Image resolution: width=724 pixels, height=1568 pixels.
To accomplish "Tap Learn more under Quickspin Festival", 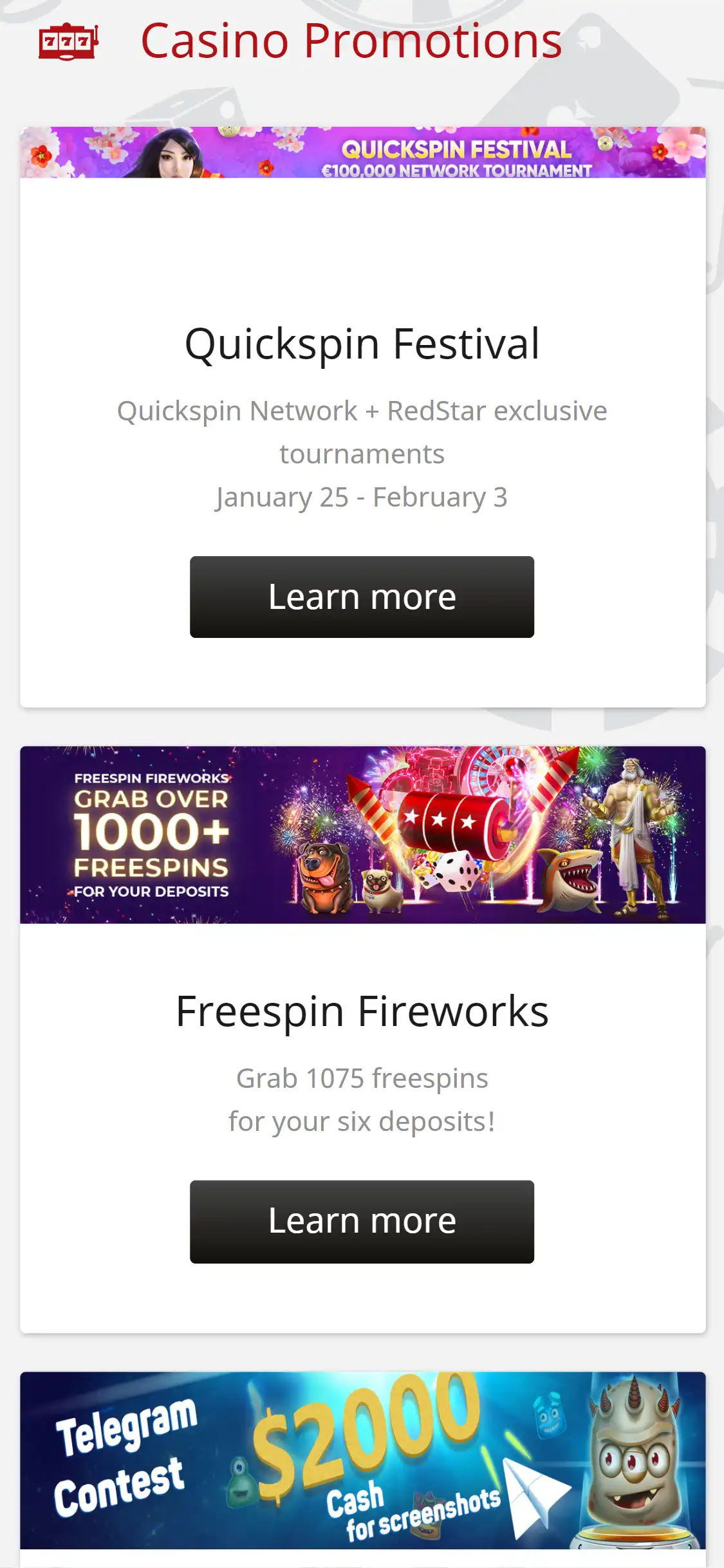I will pos(362,597).
